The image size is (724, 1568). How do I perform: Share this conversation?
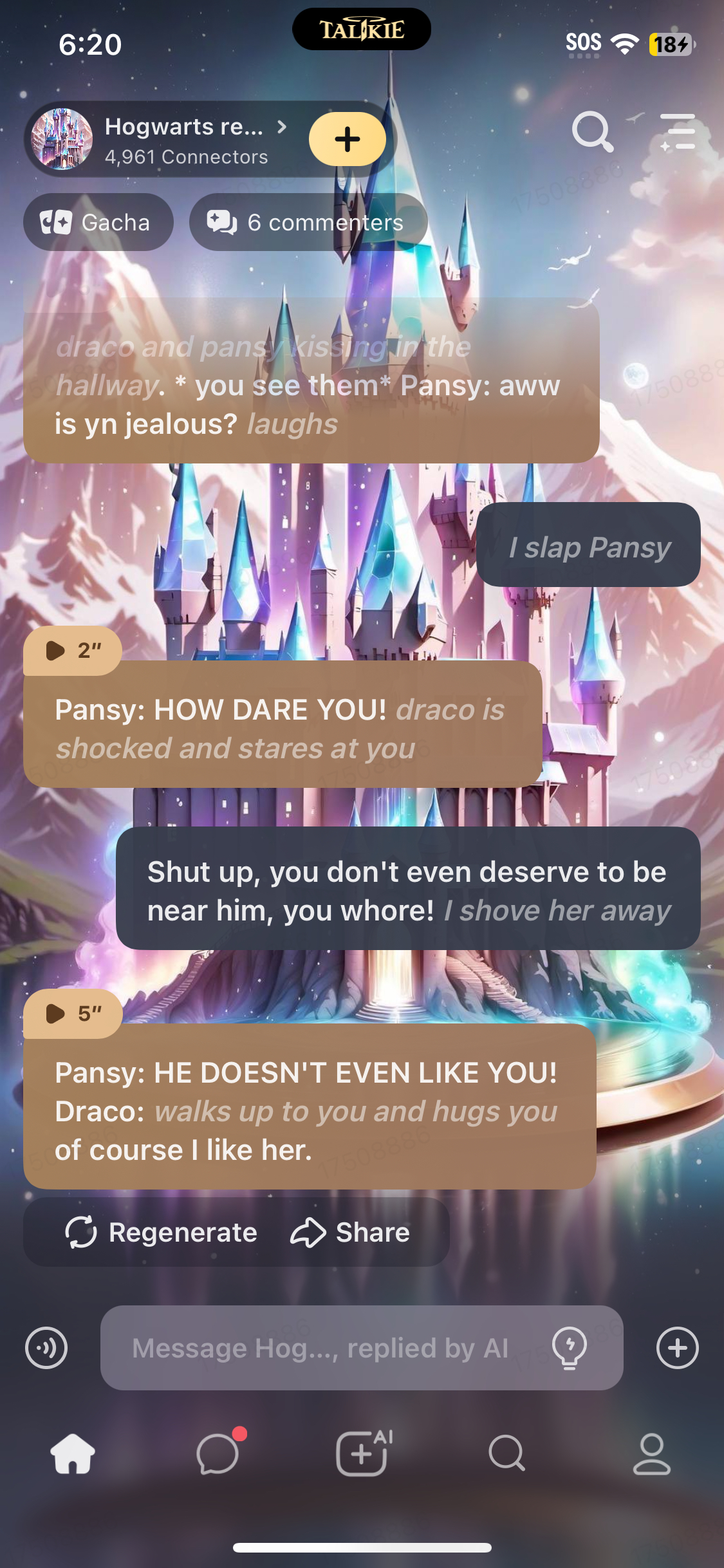pyautogui.click(x=351, y=1233)
